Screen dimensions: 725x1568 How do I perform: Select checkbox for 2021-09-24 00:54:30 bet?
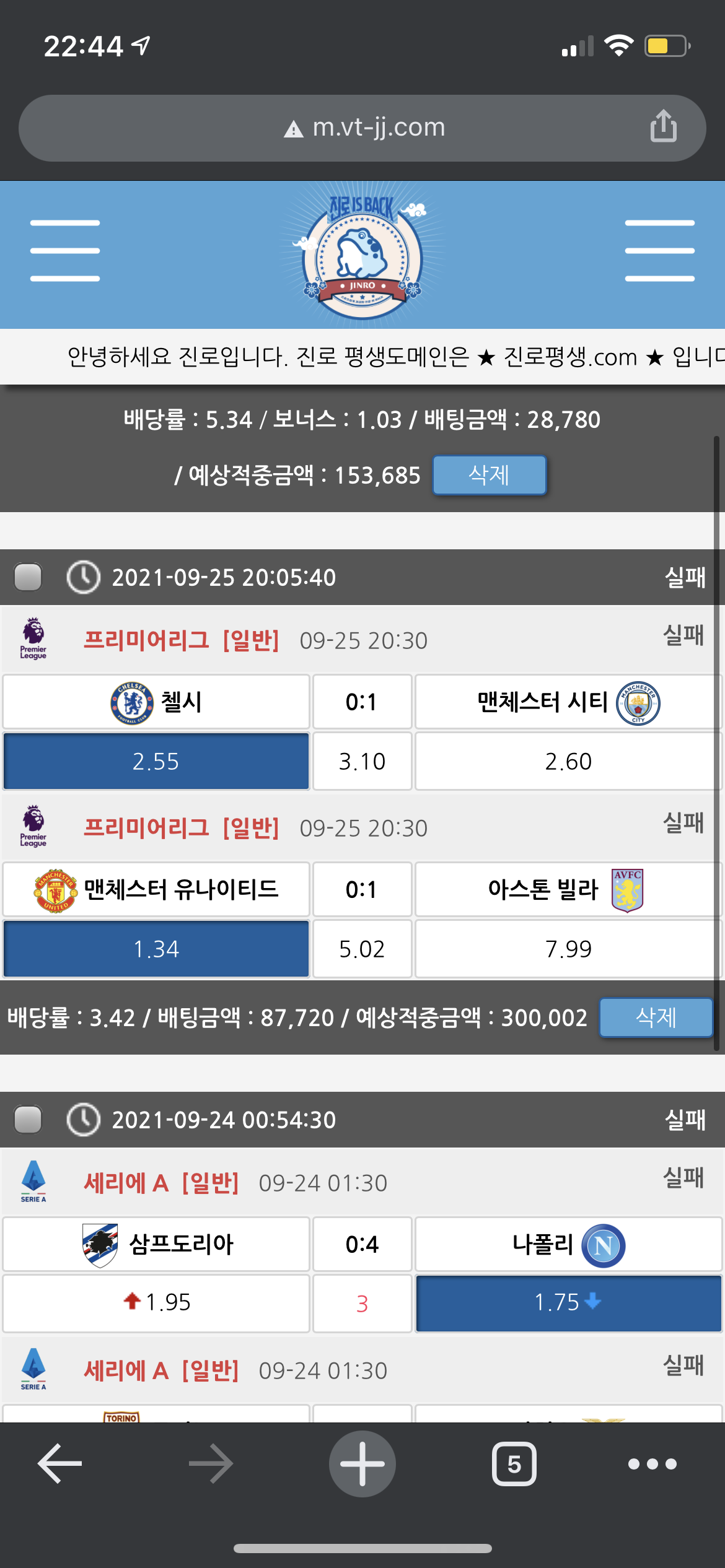[x=28, y=1120]
